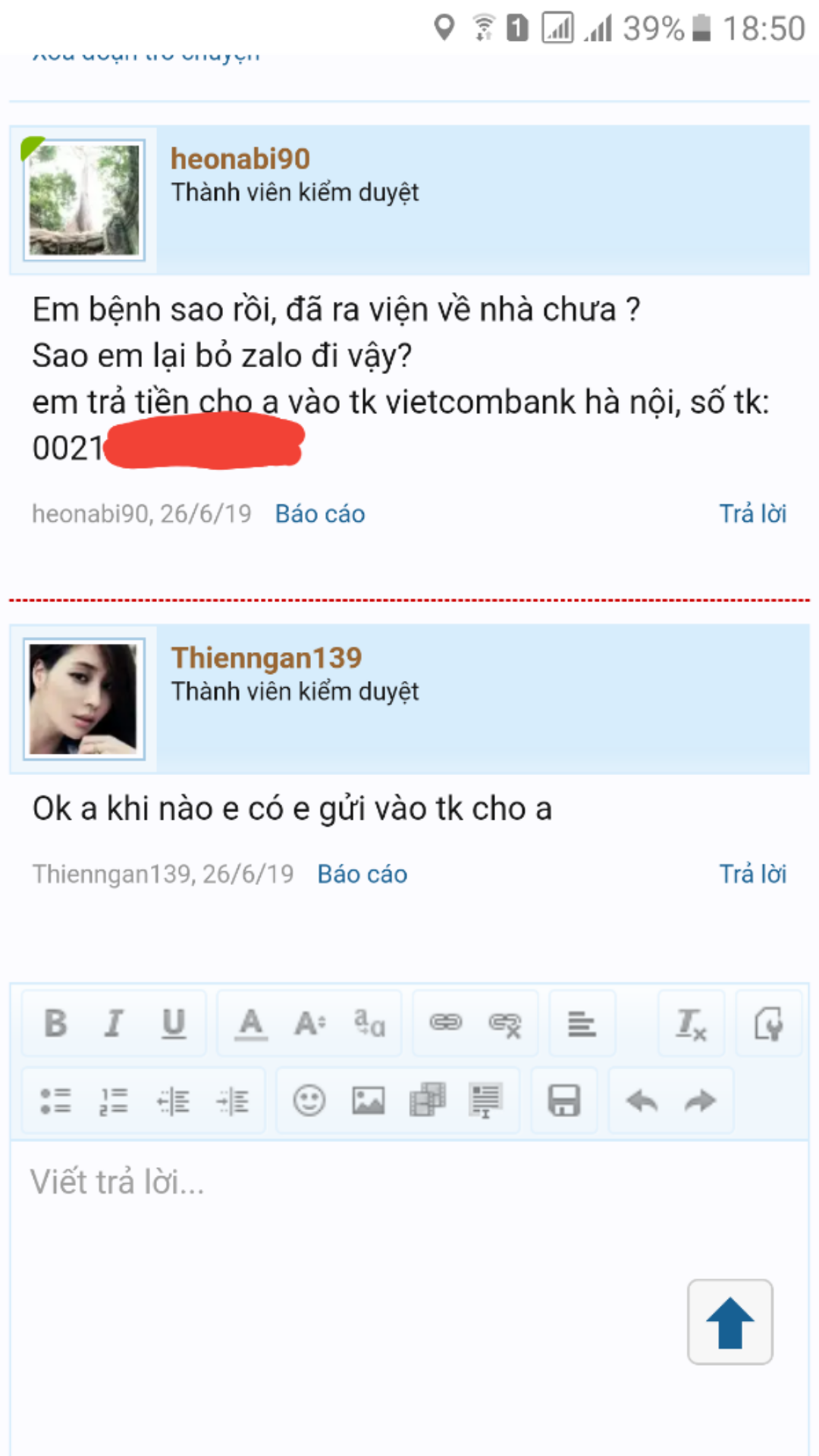
Task: Insert an image into the reply
Action: (x=369, y=1100)
